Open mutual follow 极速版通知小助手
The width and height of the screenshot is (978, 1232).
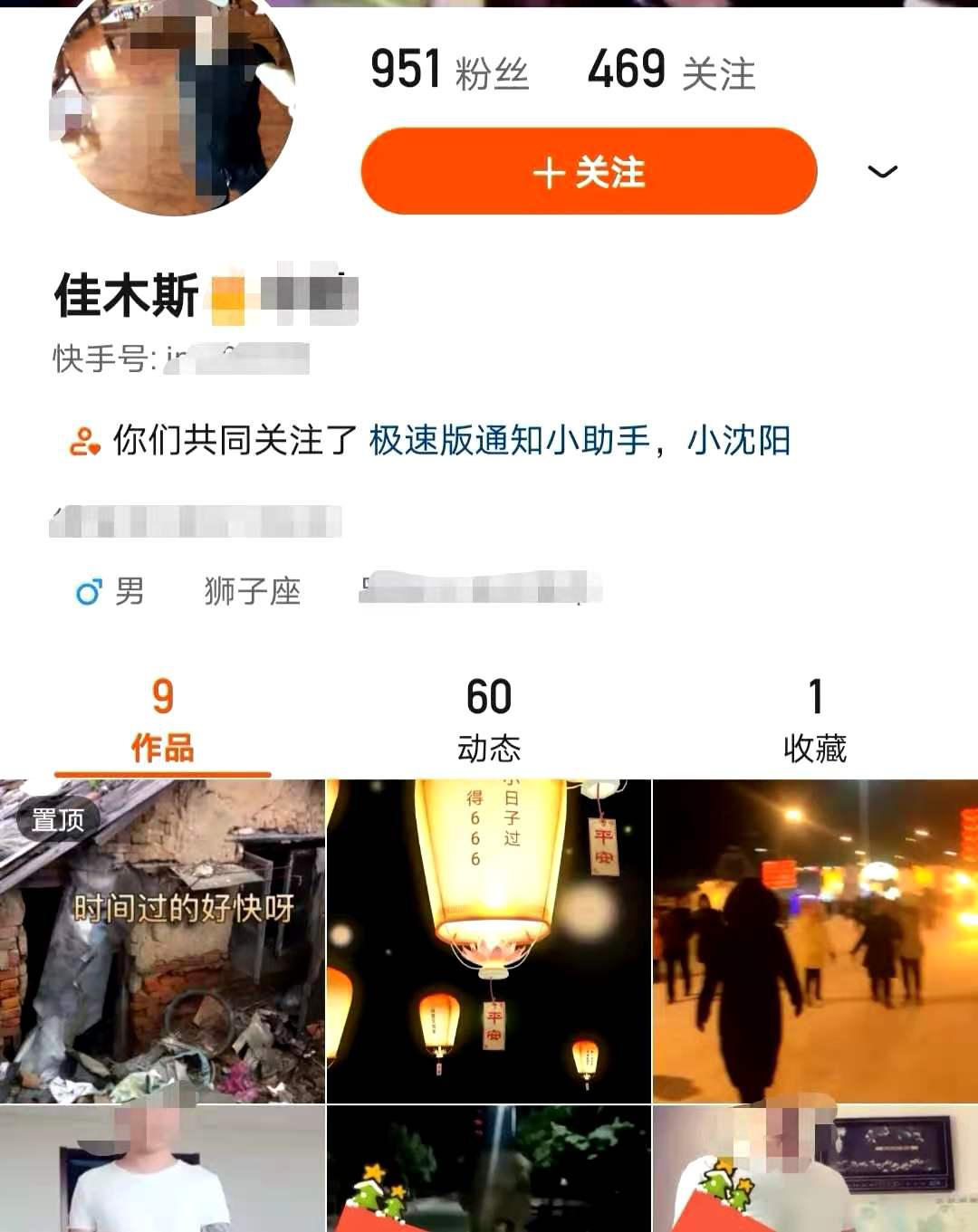click(x=509, y=441)
